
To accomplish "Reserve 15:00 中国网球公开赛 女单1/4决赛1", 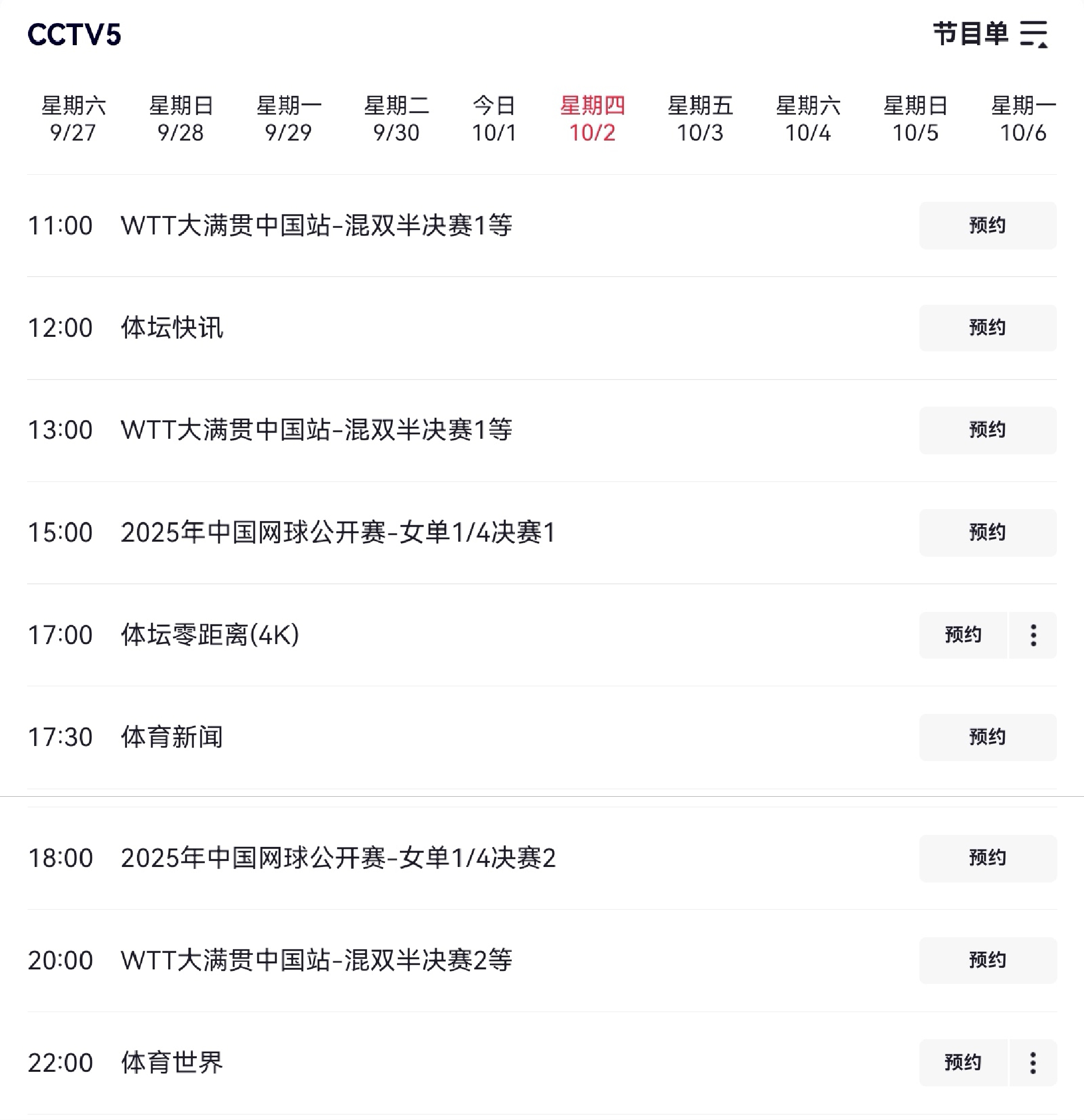I will 987,532.
